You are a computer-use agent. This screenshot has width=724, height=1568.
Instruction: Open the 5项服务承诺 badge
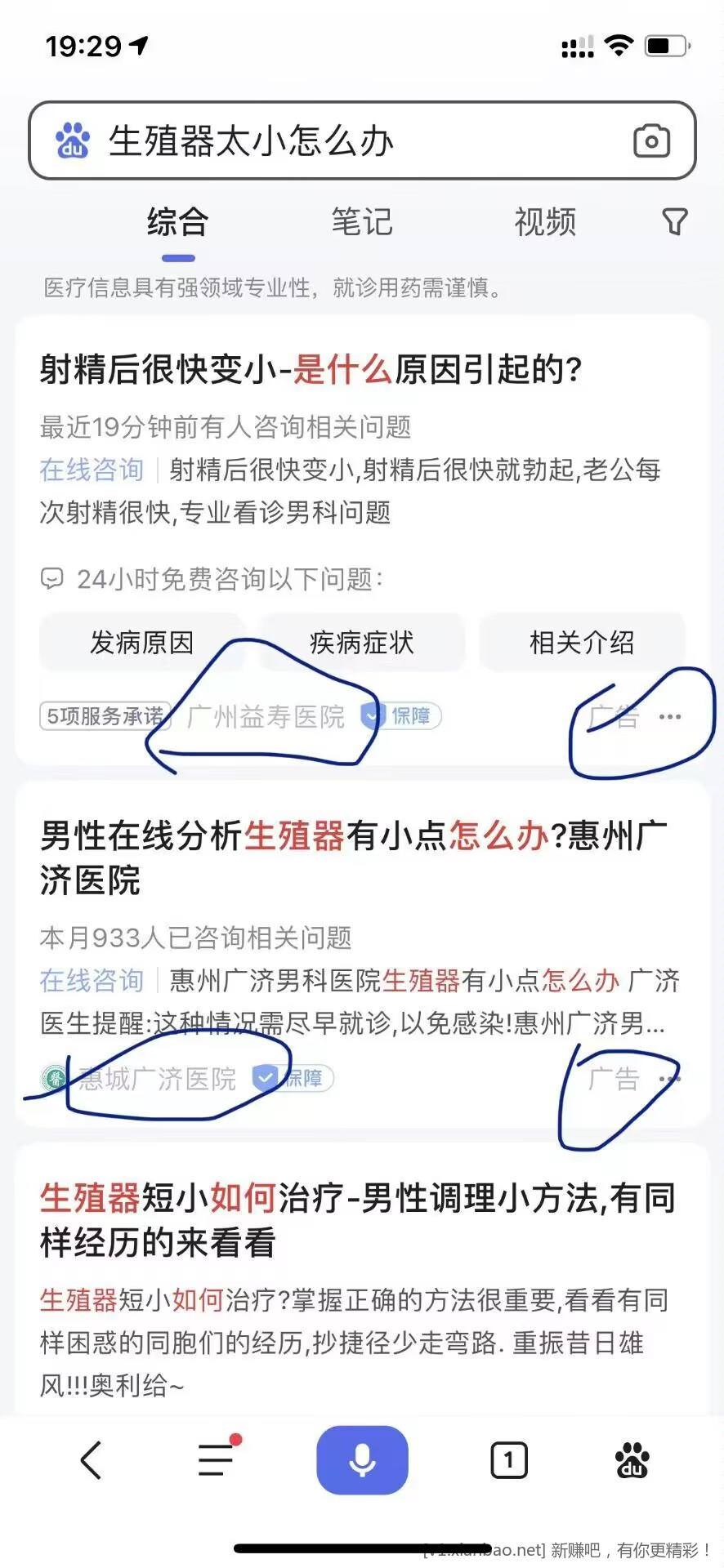pos(105,716)
